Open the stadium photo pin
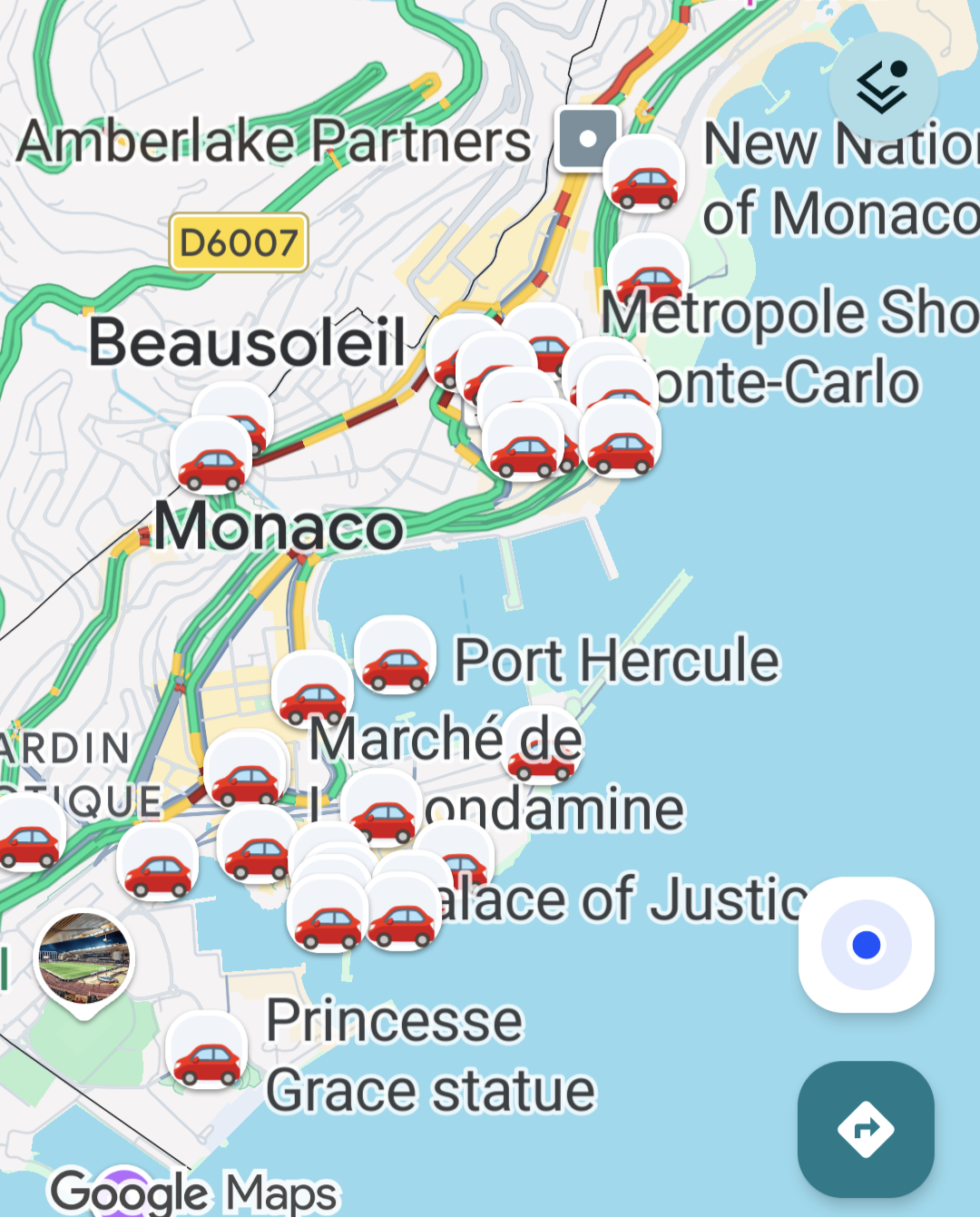The height and width of the screenshot is (1217, 980). pos(83,960)
